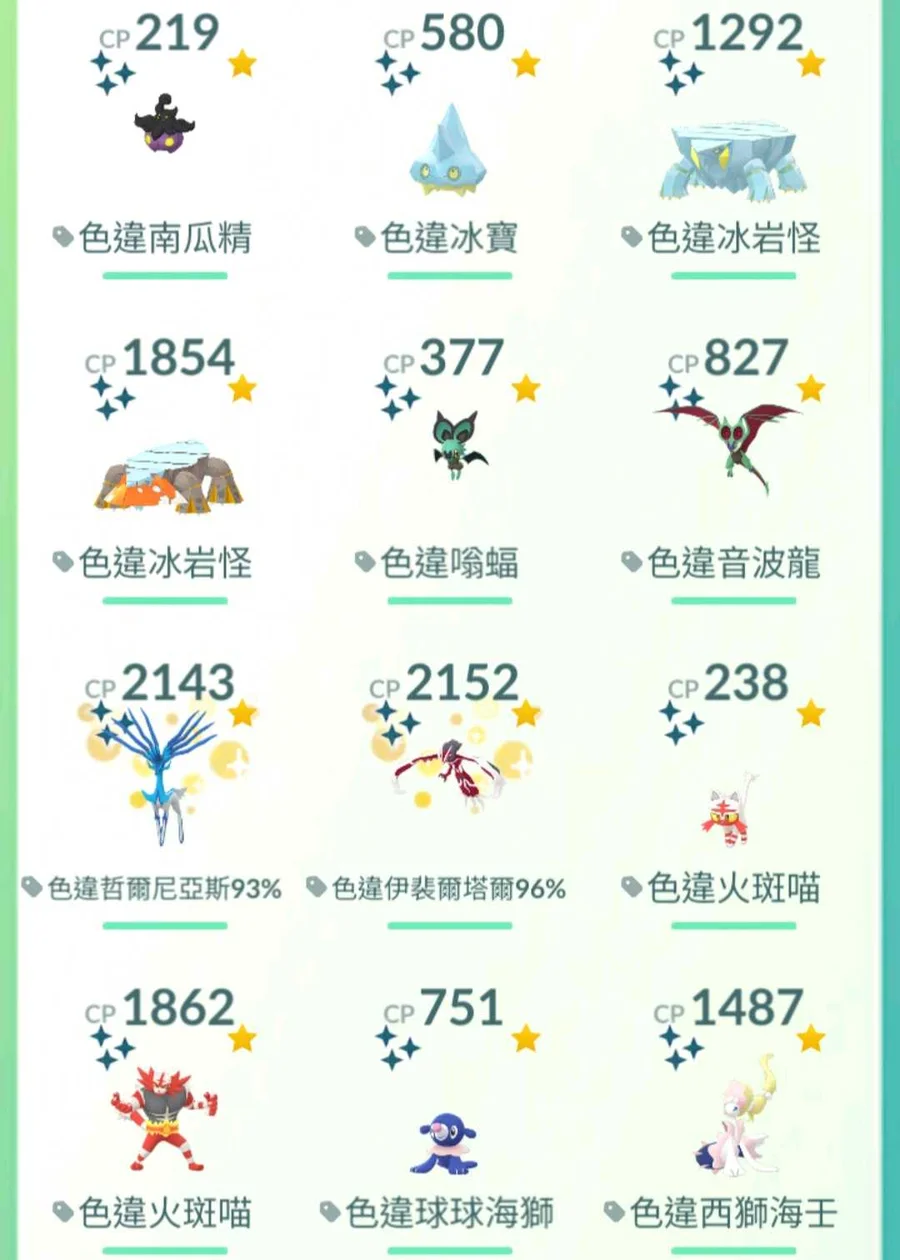Select the CP 580 色違冰寶 Pokémon
This screenshot has height=1260, width=900.
[448, 150]
